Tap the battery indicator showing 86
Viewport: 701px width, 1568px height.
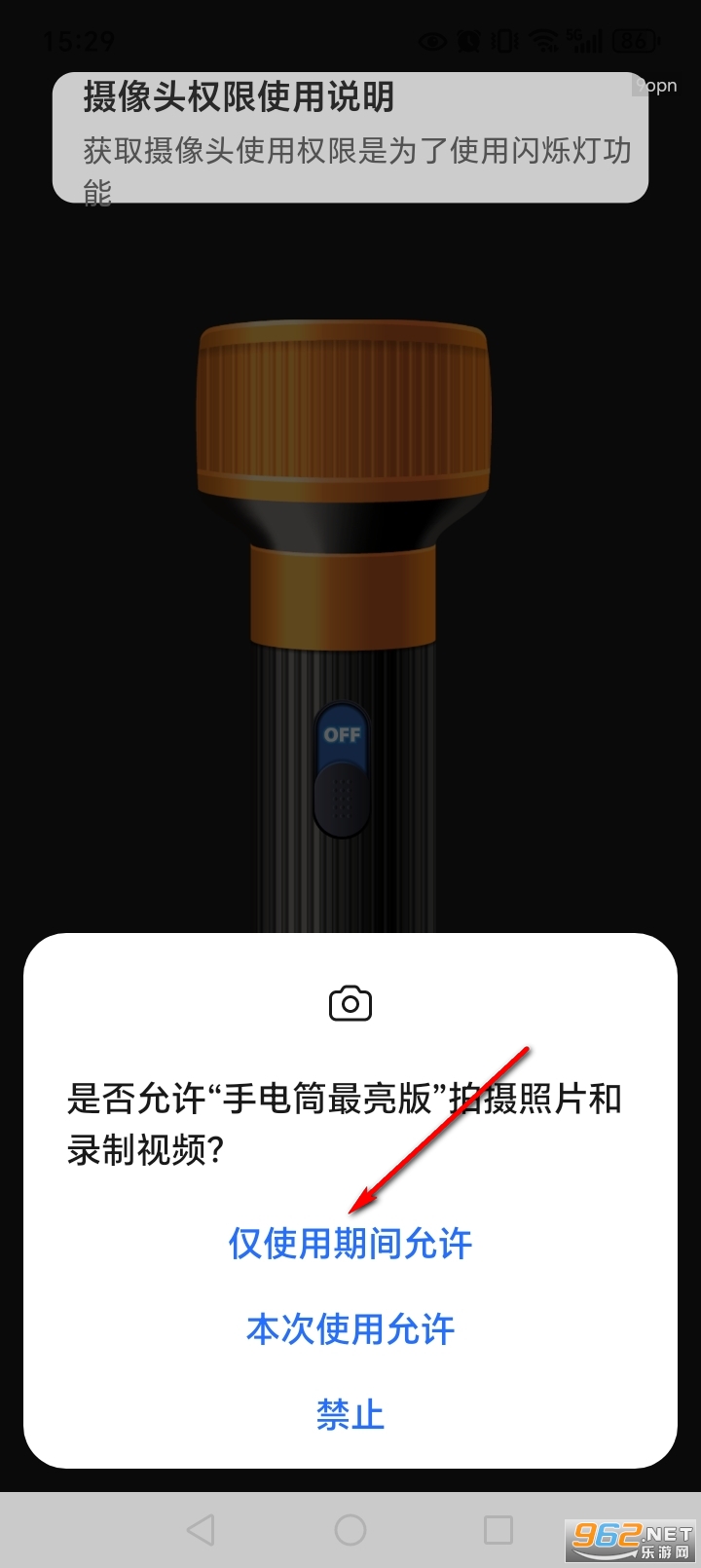point(633,41)
